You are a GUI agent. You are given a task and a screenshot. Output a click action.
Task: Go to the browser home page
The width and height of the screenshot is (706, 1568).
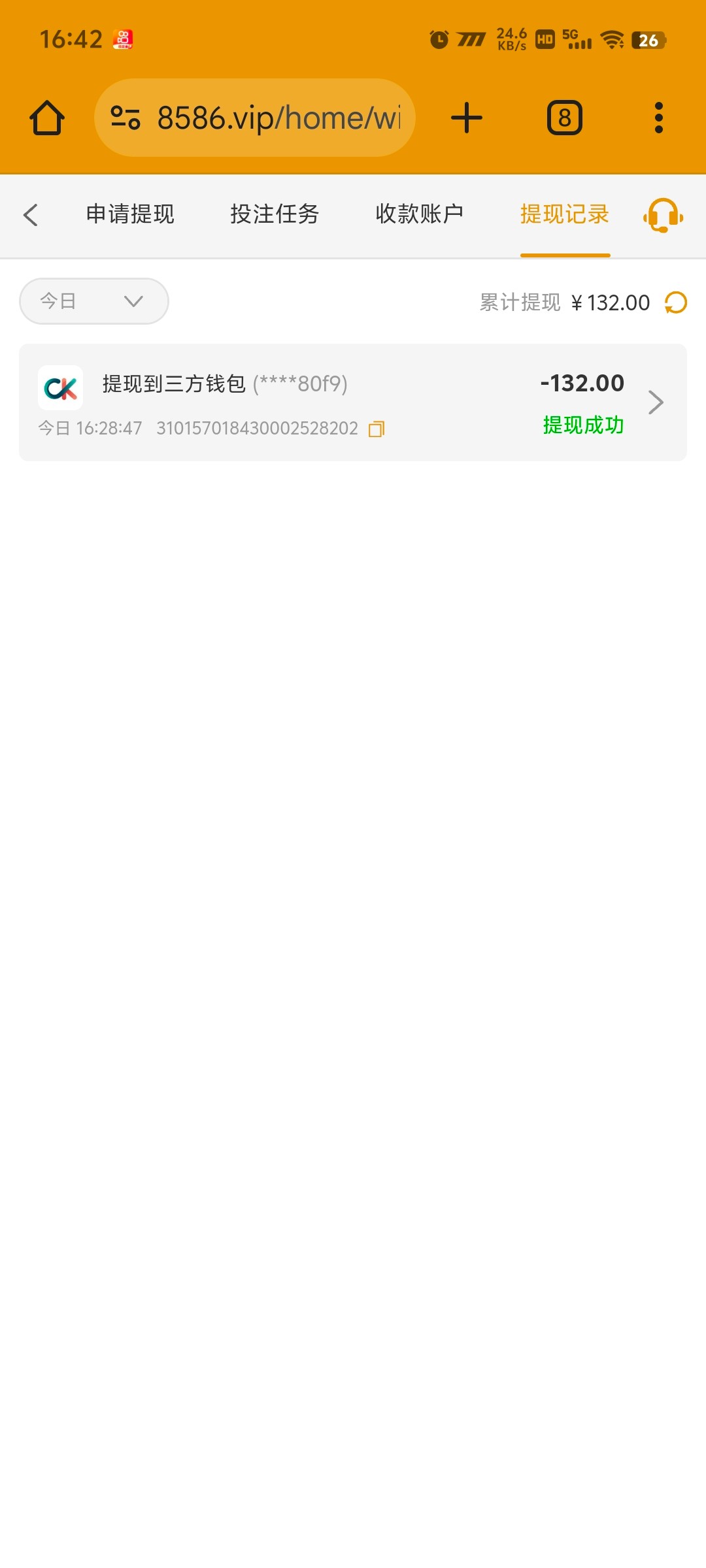coord(47,118)
